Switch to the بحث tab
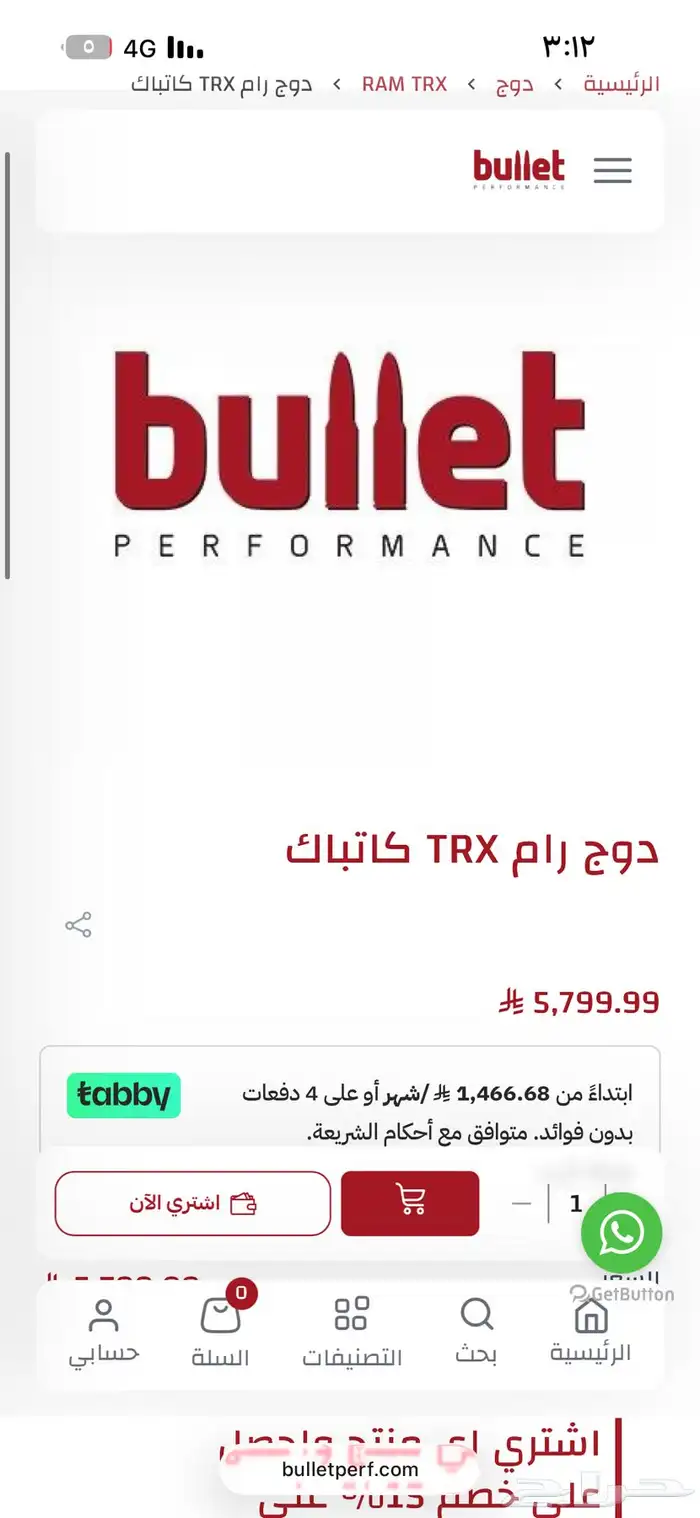This screenshot has width=700, height=1518. tap(476, 1331)
